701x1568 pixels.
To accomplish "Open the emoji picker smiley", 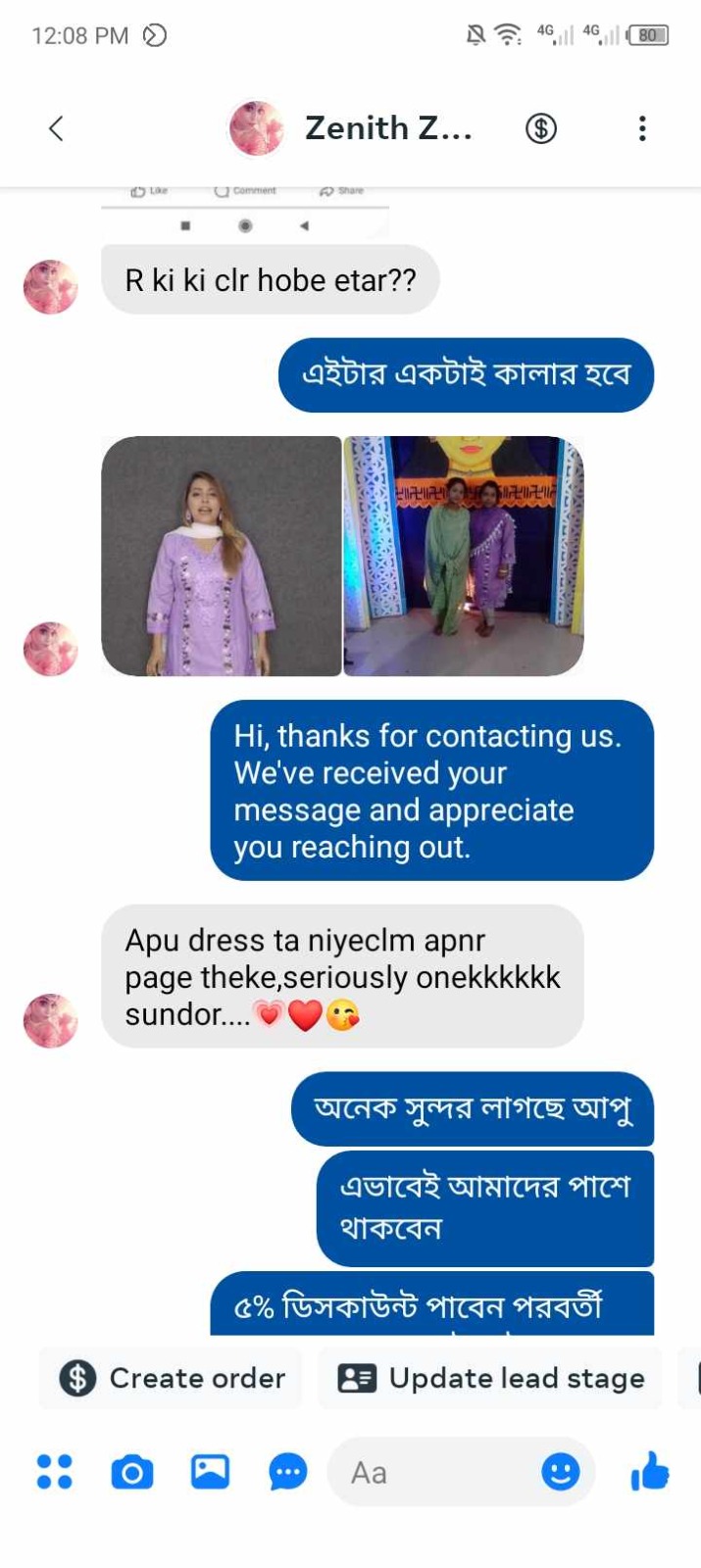I will click(561, 1472).
